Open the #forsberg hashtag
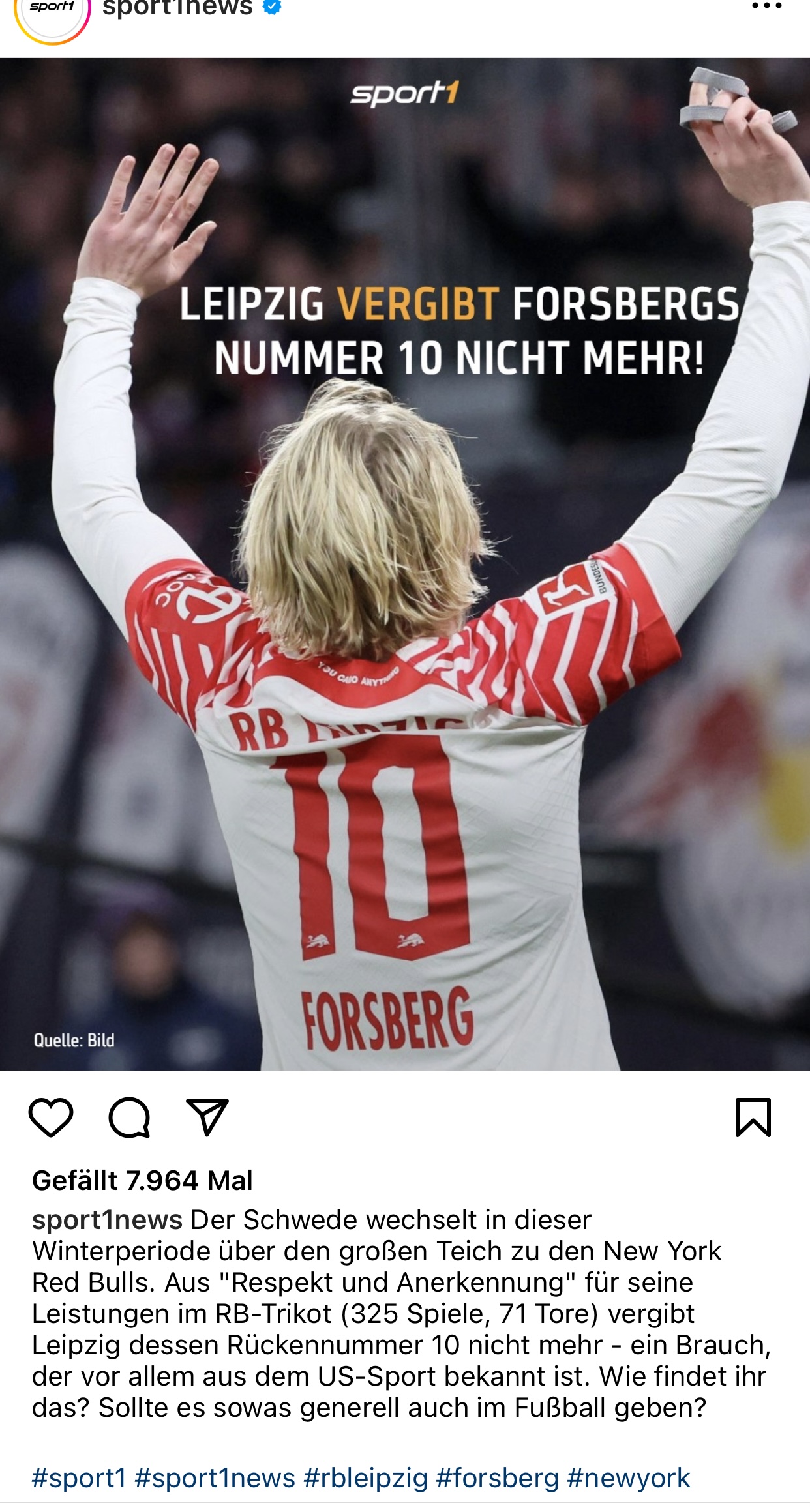The height and width of the screenshot is (1512, 810). [x=498, y=1478]
